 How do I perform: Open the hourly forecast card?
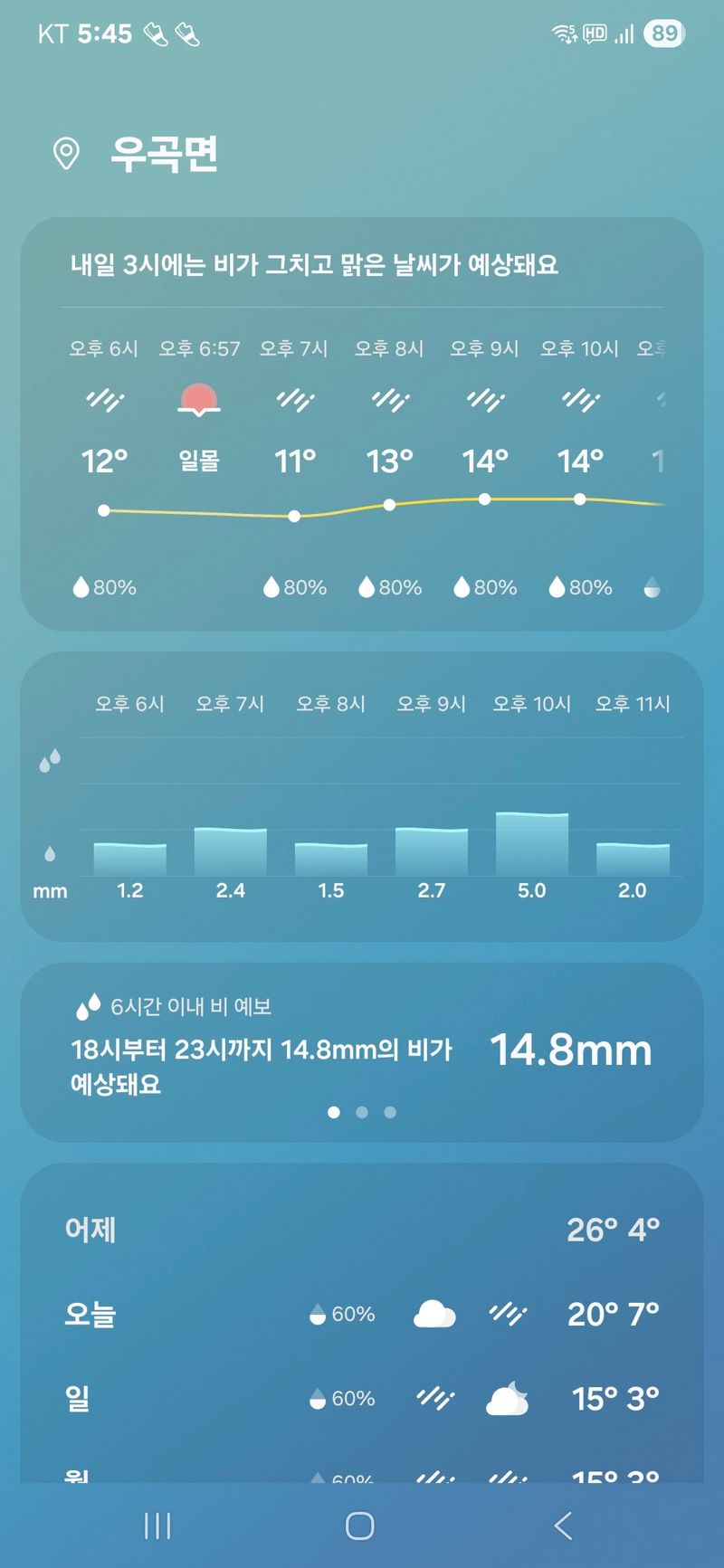(362, 425)
